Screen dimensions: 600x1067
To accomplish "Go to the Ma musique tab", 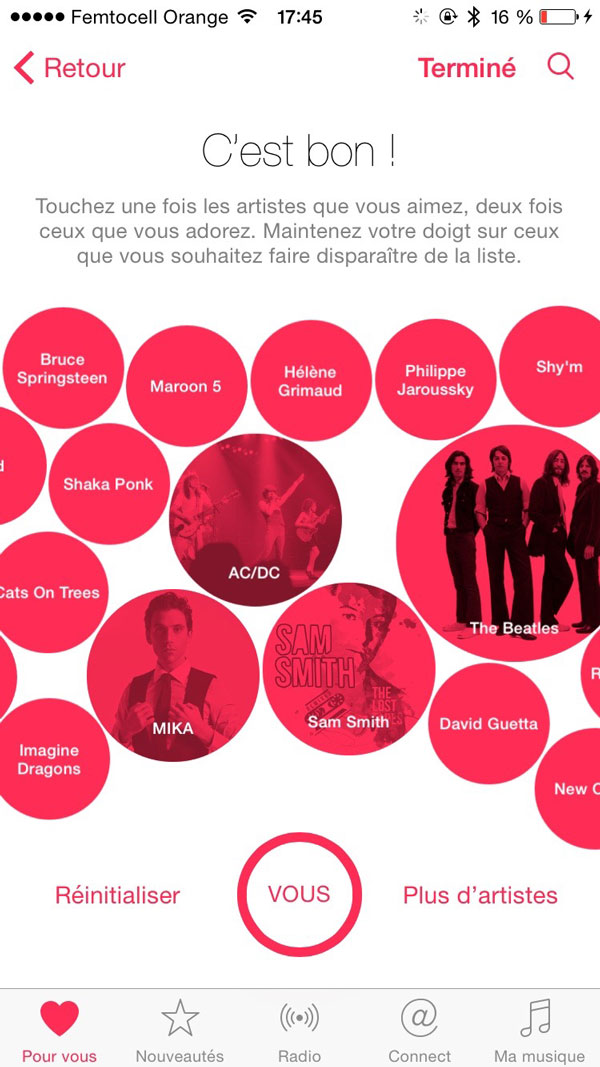I will pyautogui.click(x=539, y=1030).
